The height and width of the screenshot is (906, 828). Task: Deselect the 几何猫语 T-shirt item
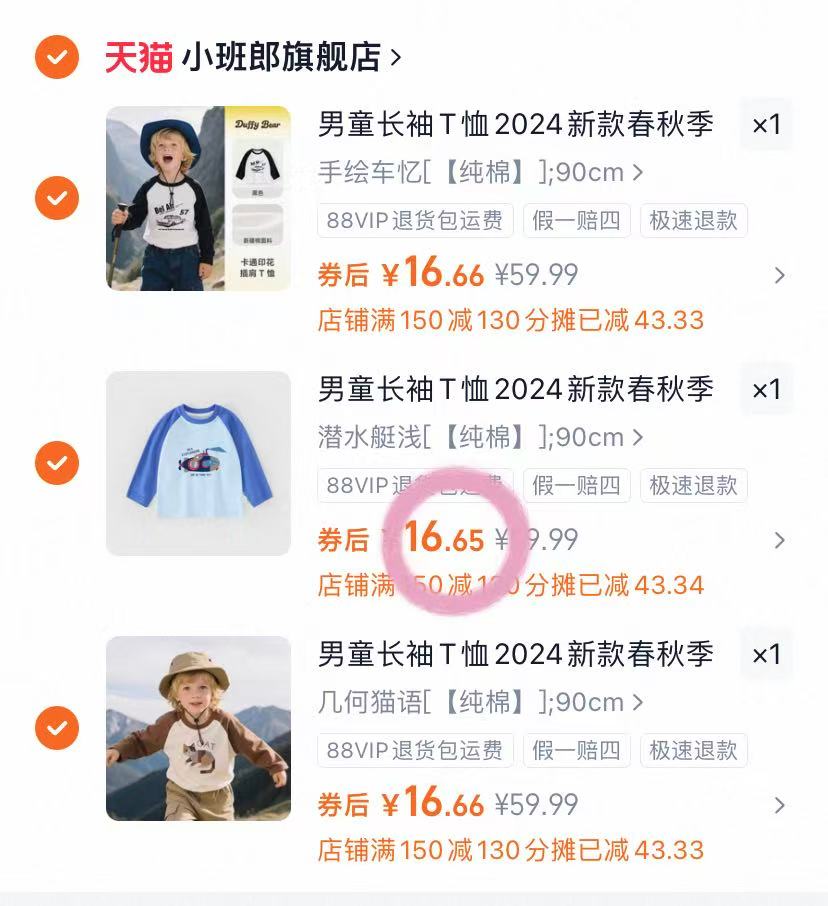57,728
